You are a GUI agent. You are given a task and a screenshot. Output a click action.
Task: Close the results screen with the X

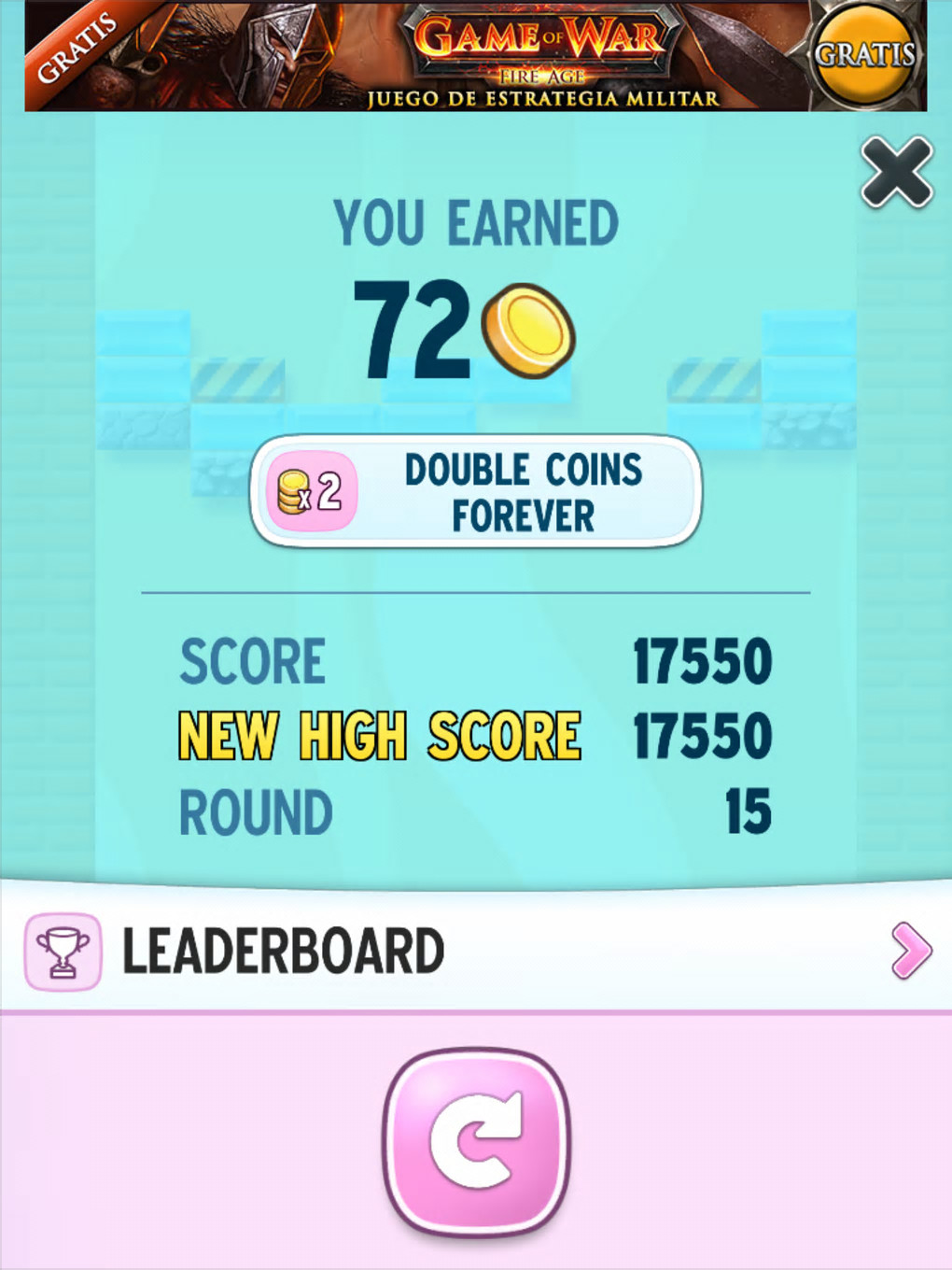[896, 172]
